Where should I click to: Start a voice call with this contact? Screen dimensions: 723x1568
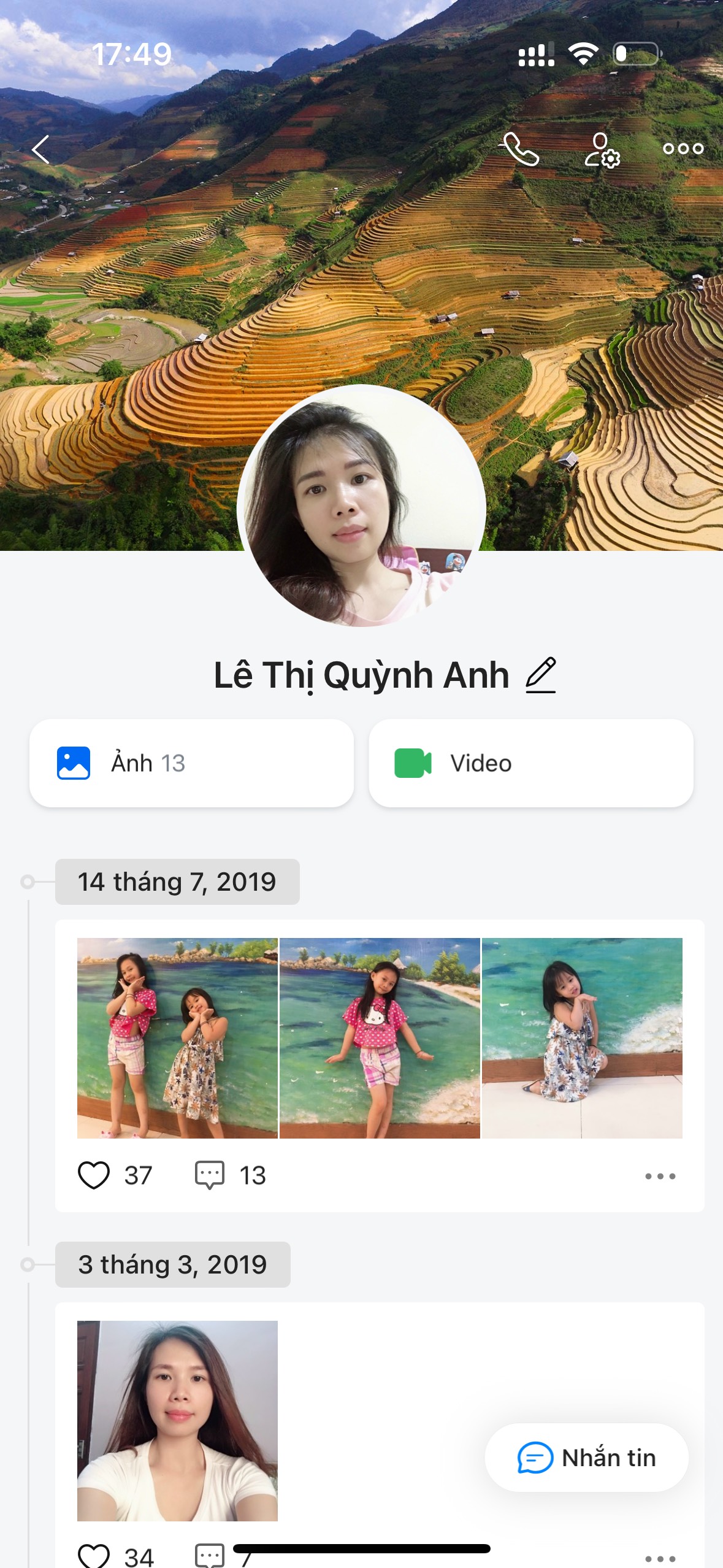coord(521,149)
